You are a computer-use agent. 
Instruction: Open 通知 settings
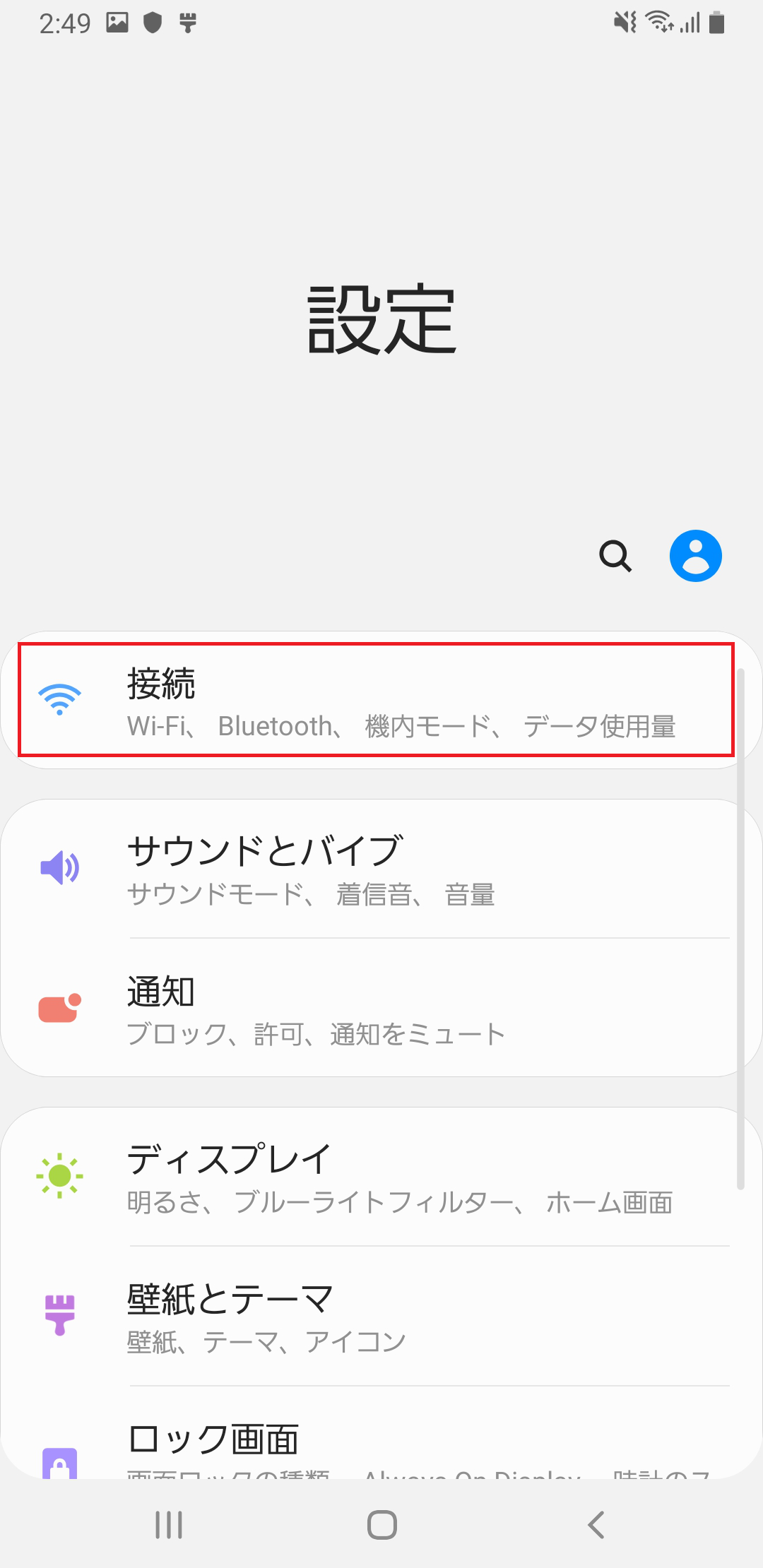click(x=381, y=1009)
